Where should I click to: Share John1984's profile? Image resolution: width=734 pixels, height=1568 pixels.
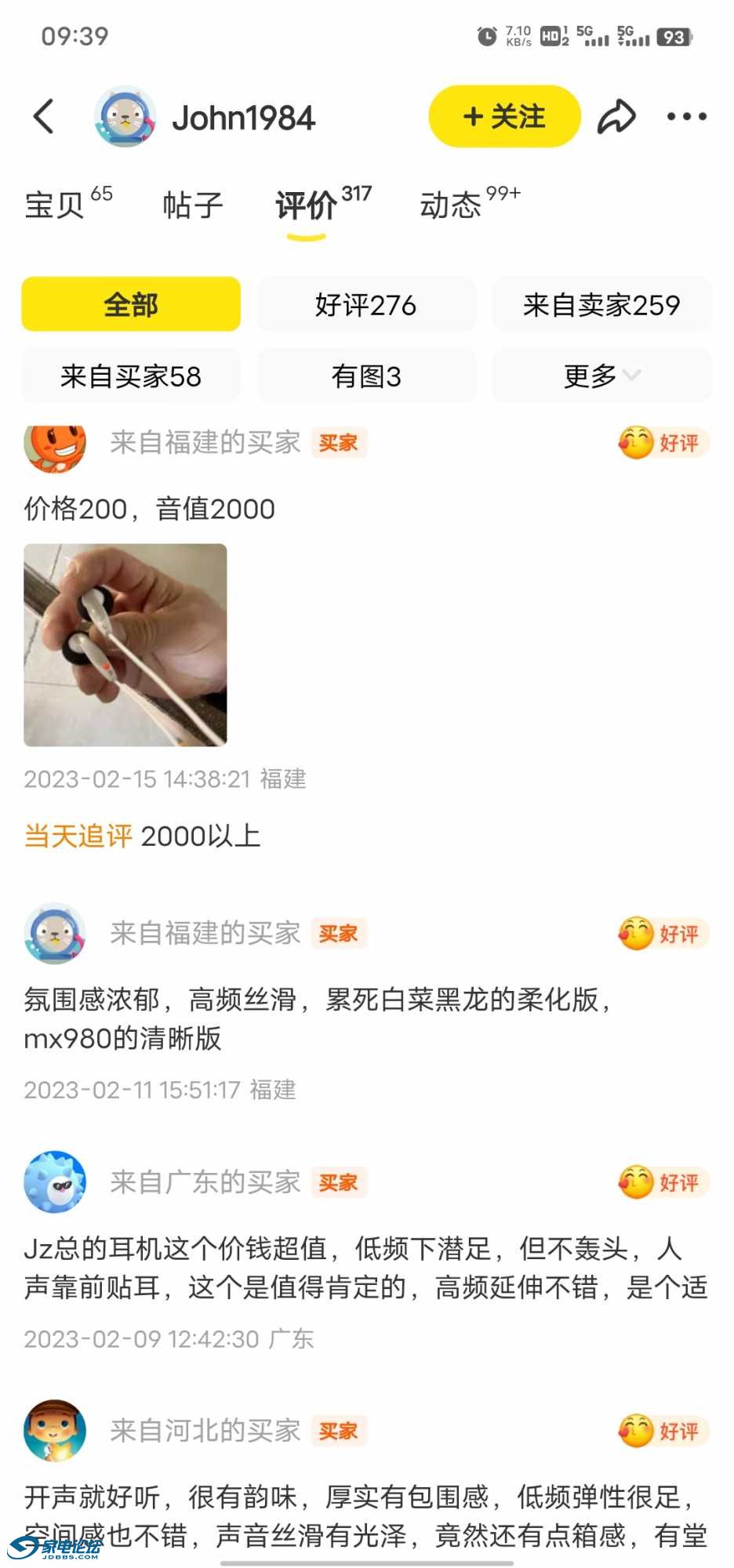click(x=616, y=117)
